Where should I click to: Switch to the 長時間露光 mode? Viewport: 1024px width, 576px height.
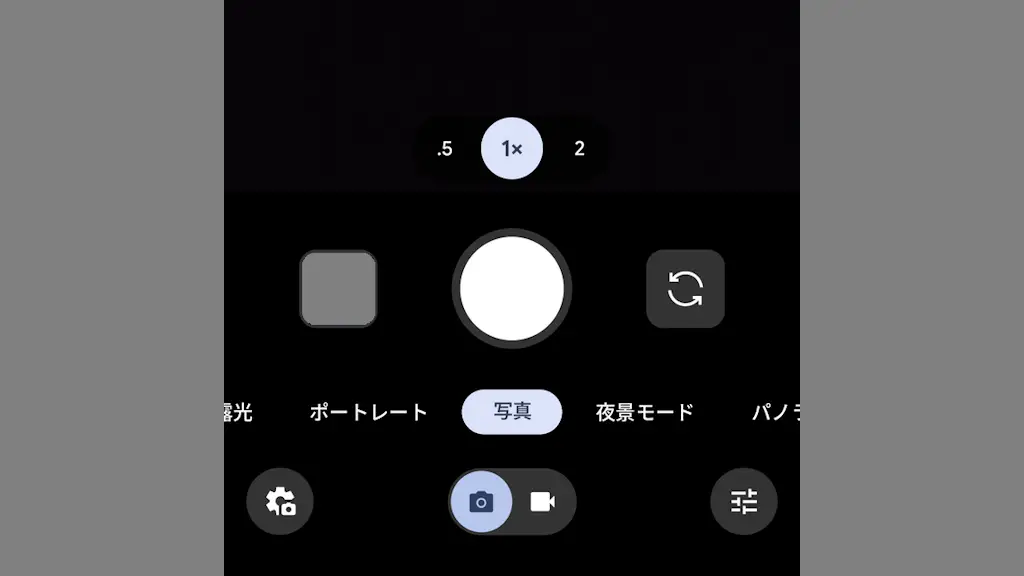(x=239, y=412)
